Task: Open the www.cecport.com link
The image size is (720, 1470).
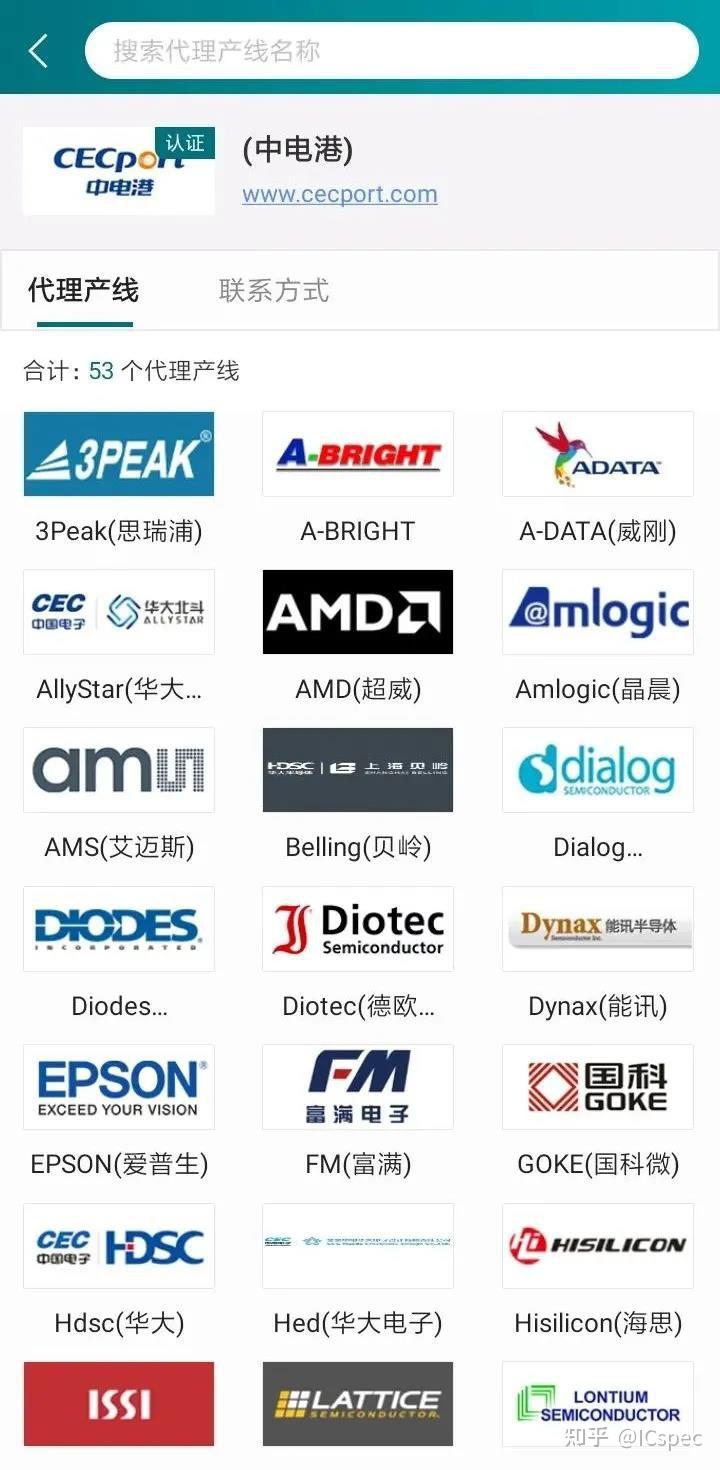Action: pyautogui.click(x=340, y=194)
